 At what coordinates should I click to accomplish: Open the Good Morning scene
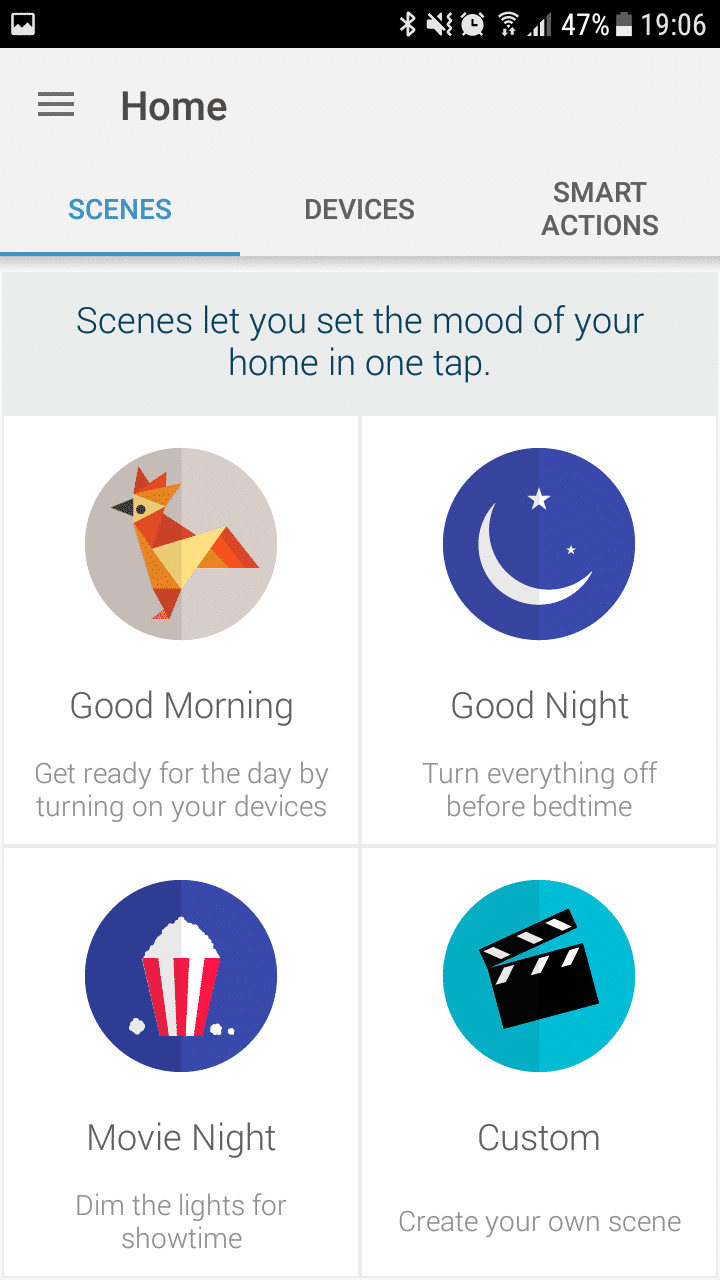point(181,630)
